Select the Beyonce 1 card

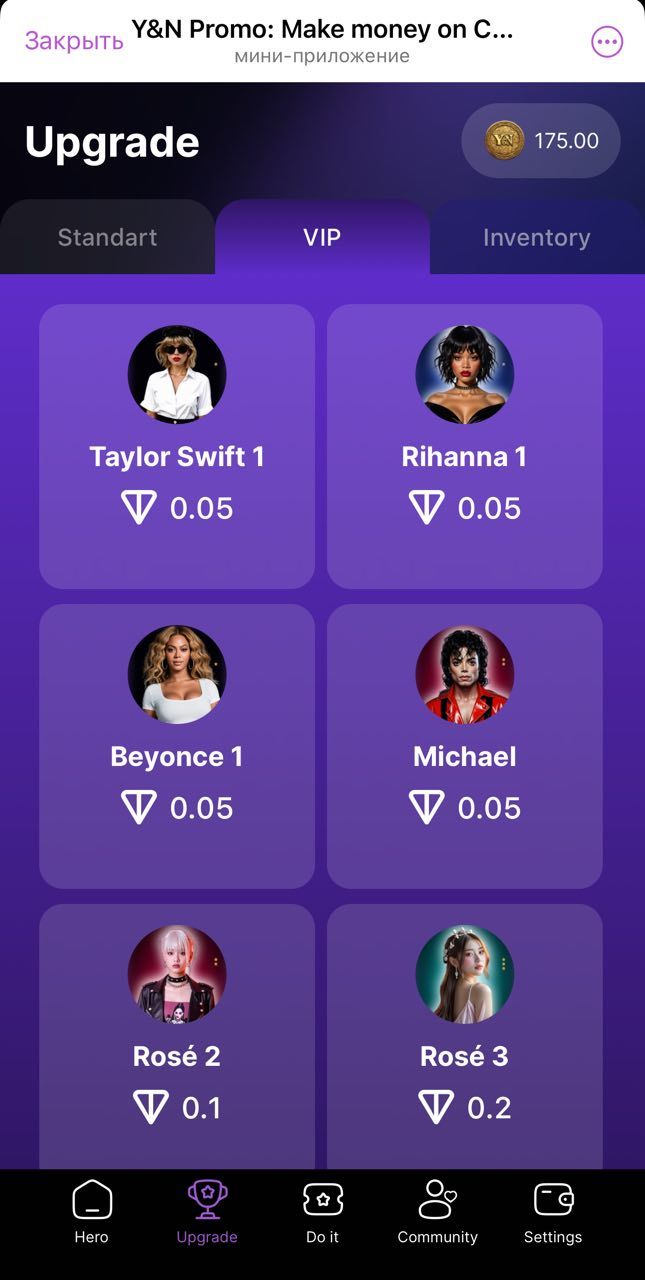point(177,746)
